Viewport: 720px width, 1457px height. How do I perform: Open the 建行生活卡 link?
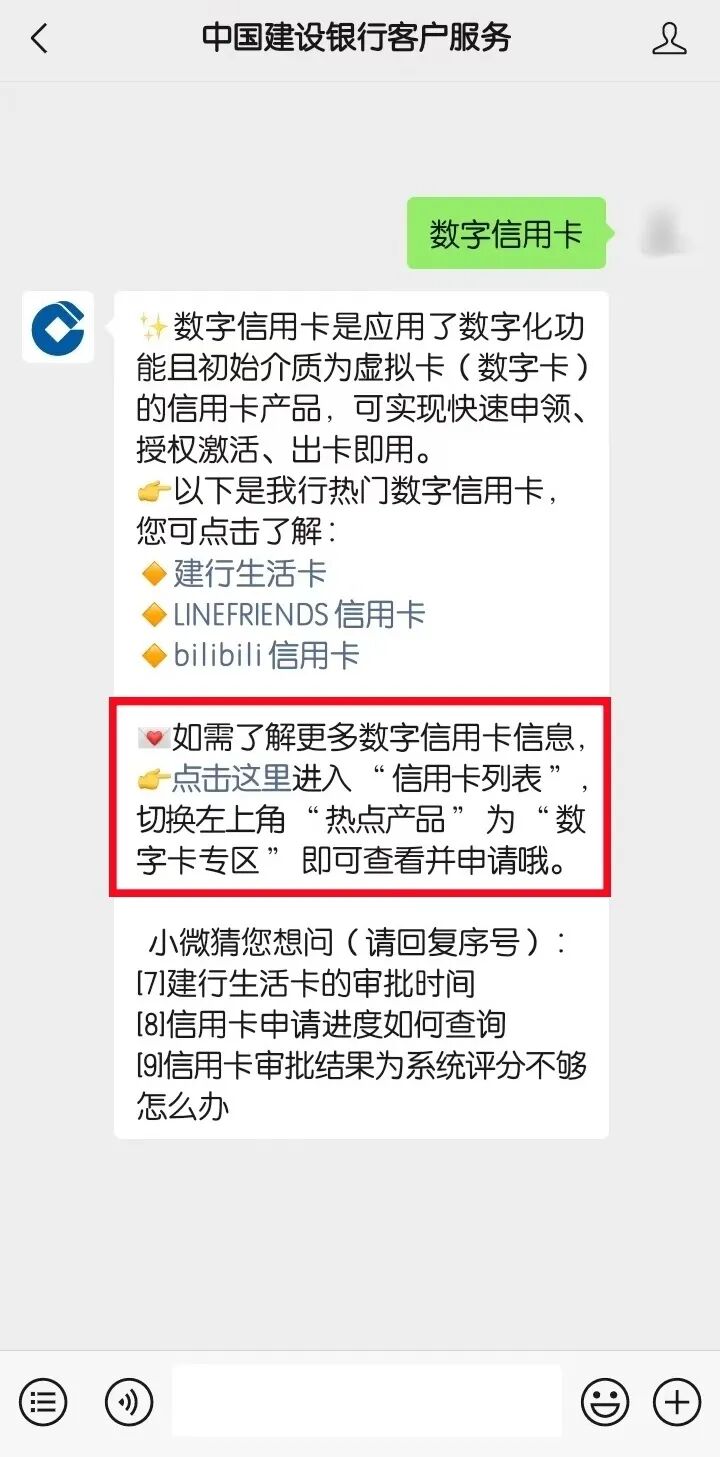[x=249, y=573]
